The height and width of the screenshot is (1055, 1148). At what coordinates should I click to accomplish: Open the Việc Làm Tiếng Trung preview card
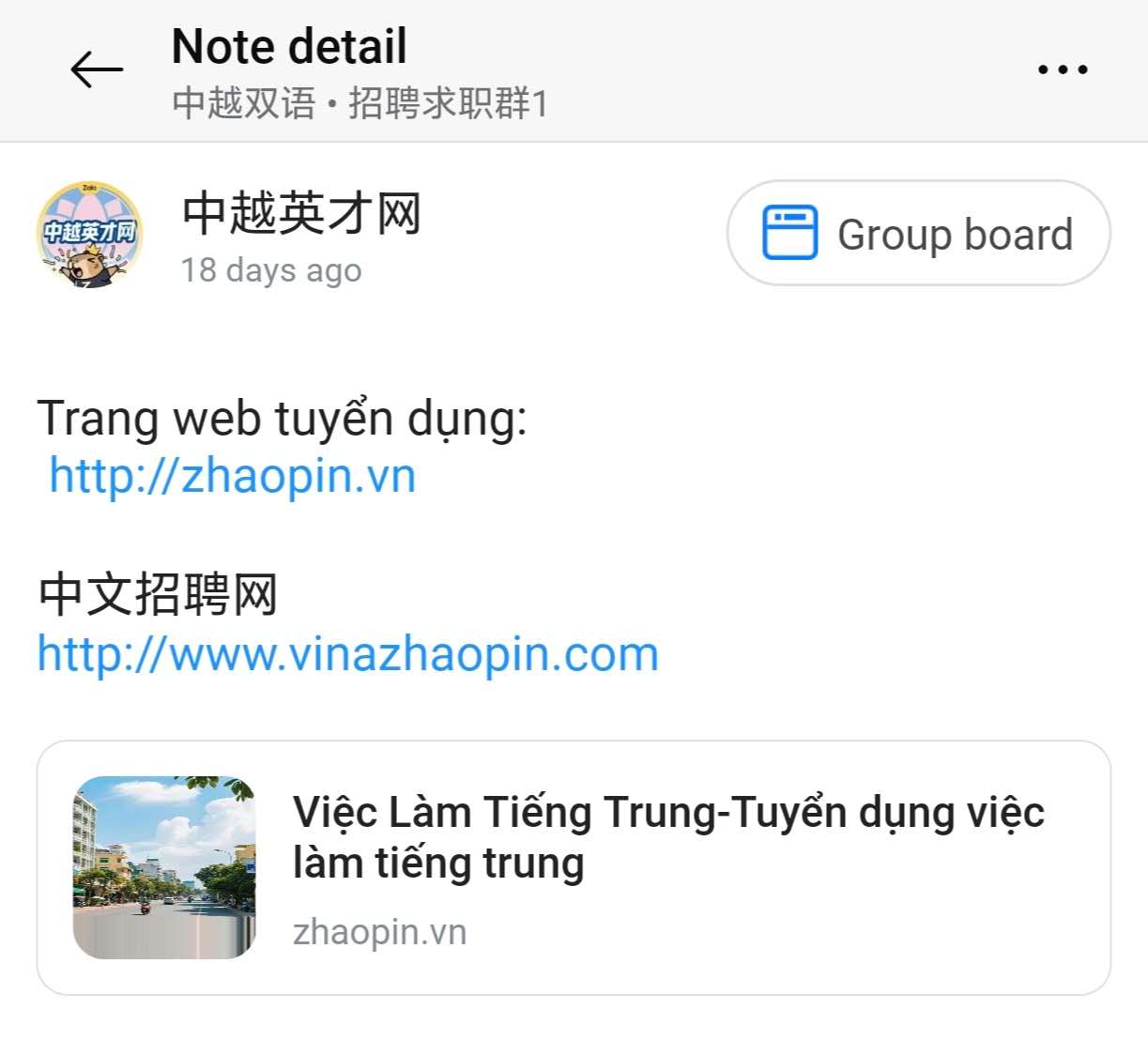(573, 867)
